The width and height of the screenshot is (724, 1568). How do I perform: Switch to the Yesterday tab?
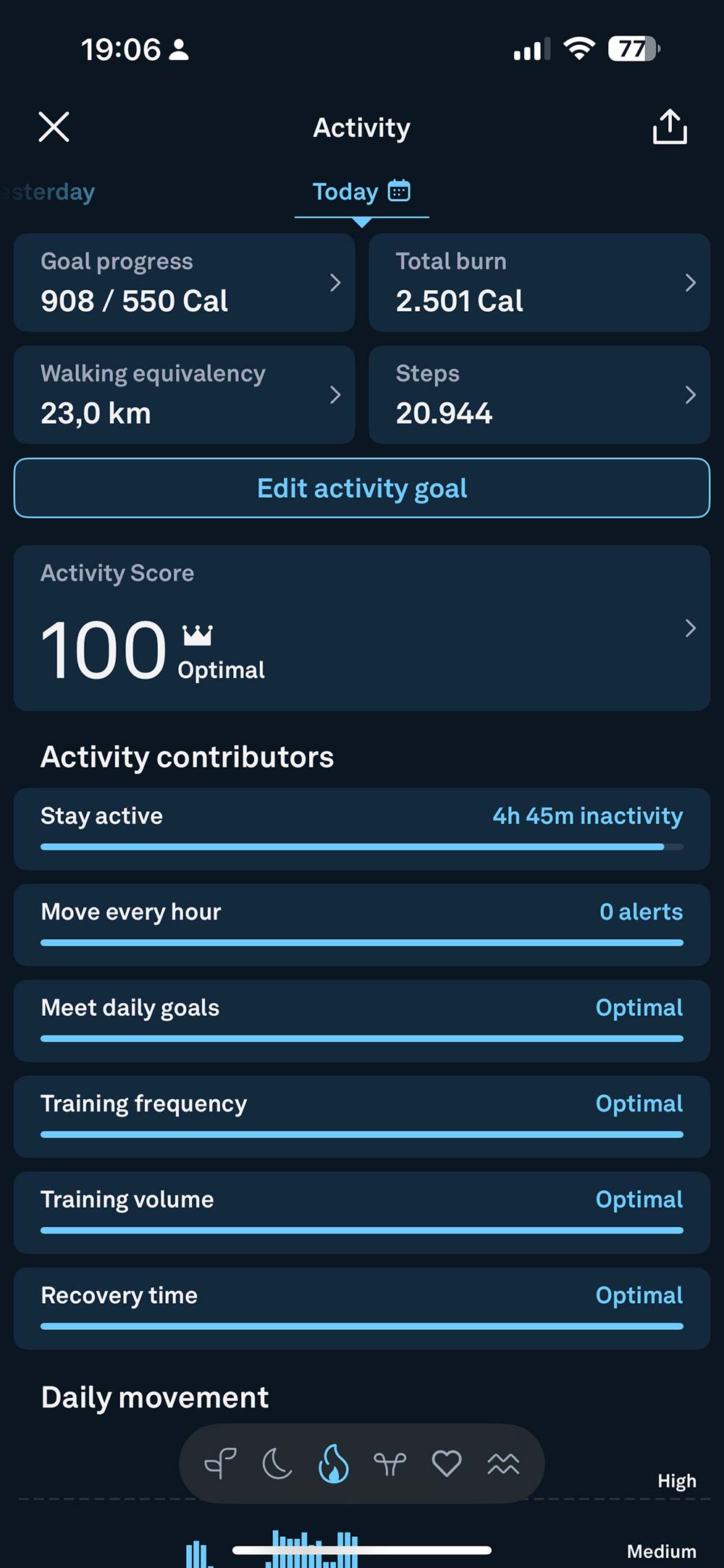(51, 192)
